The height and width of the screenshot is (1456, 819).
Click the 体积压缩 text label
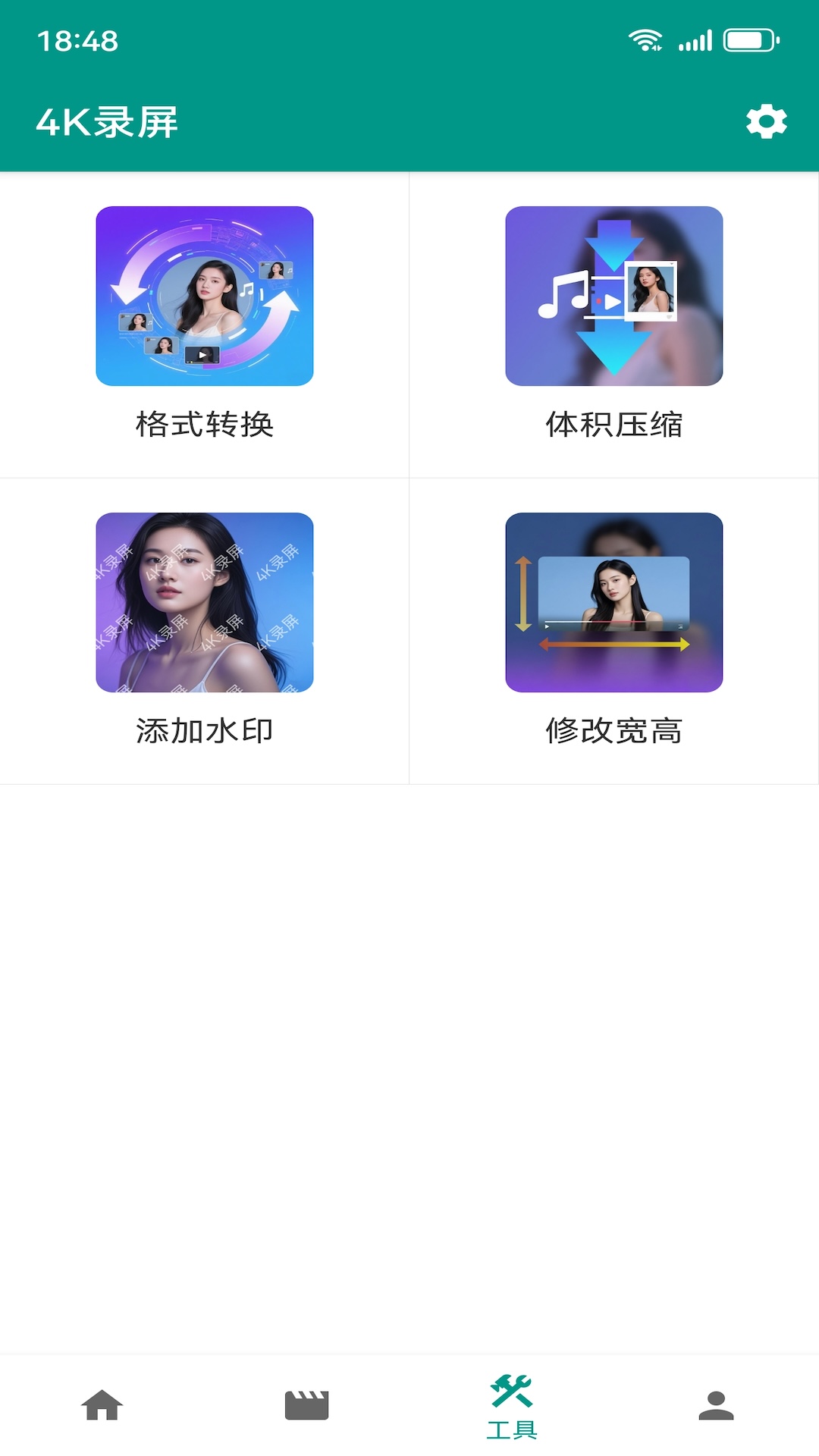tap(614, 425)
